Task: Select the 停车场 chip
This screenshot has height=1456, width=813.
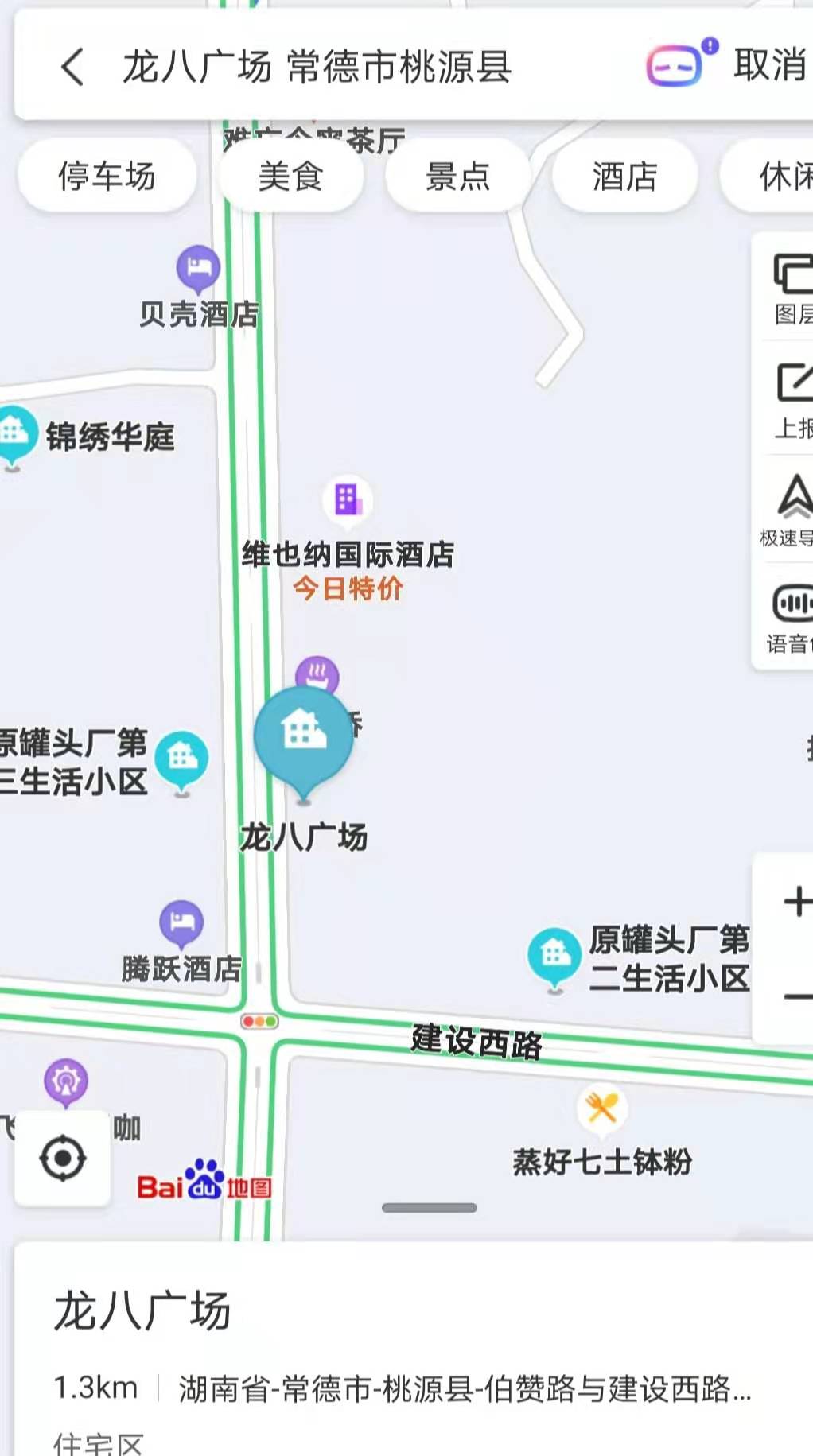Action: click(x=107, y=176)
